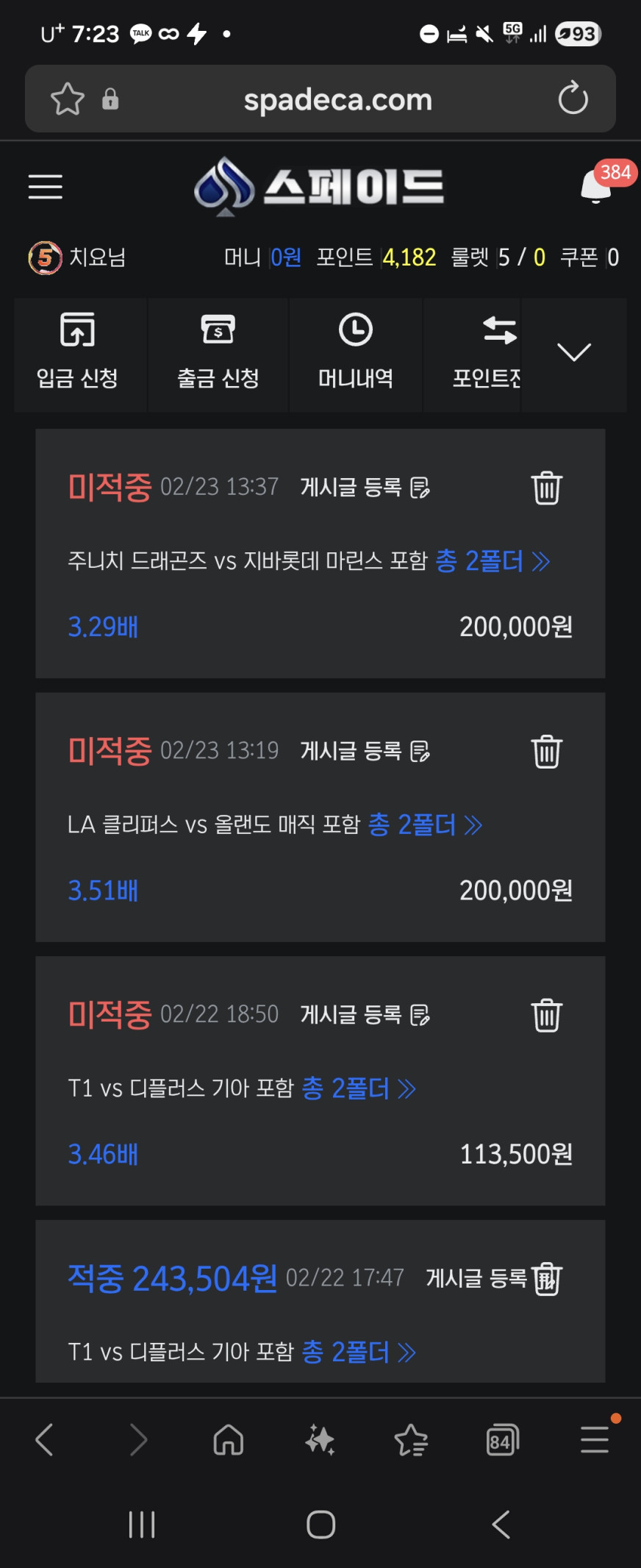This screenshot has height=1568, width=641.
Task: Bookmark this page with the star
Action: click(67, 99)
